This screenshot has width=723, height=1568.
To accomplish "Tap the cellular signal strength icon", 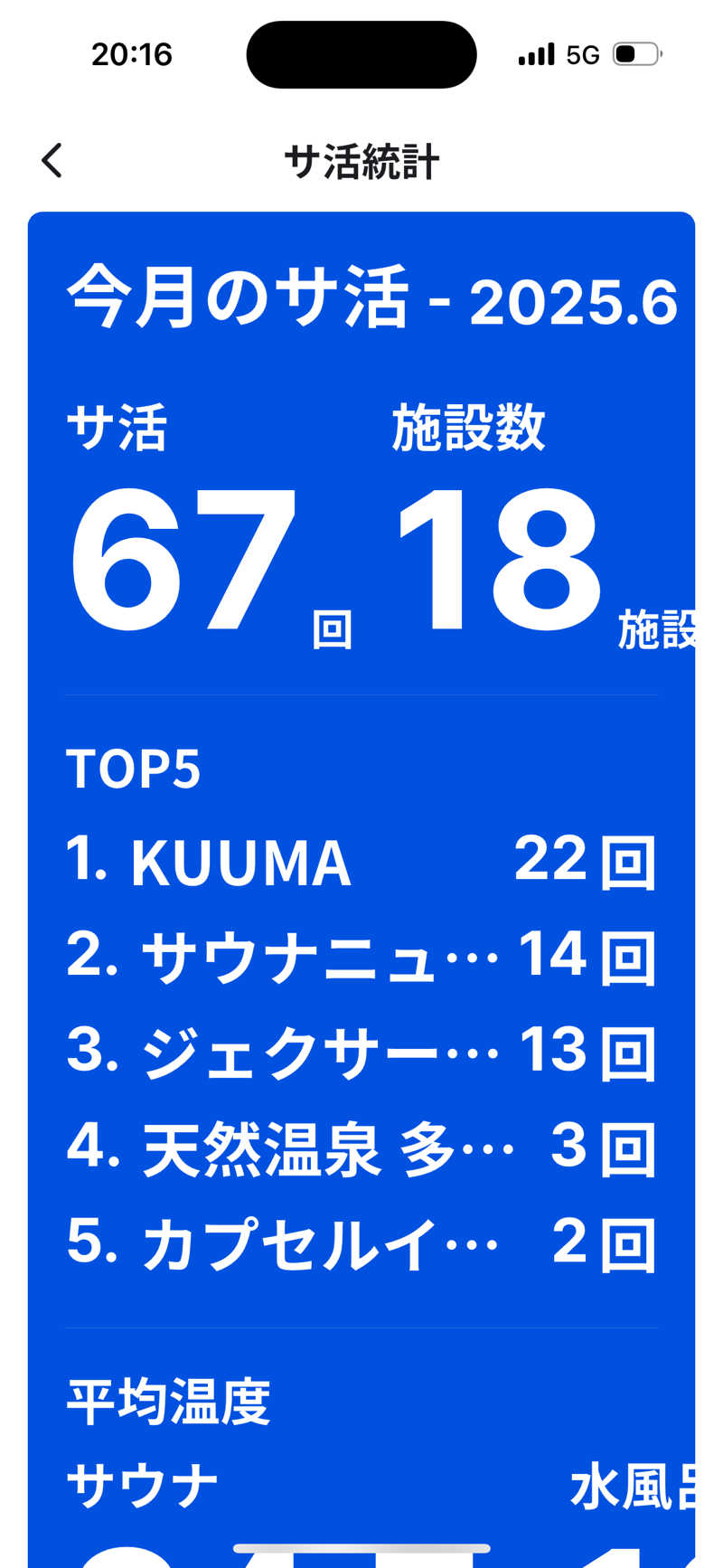I will pyautogui.click(x=535, y=53).
